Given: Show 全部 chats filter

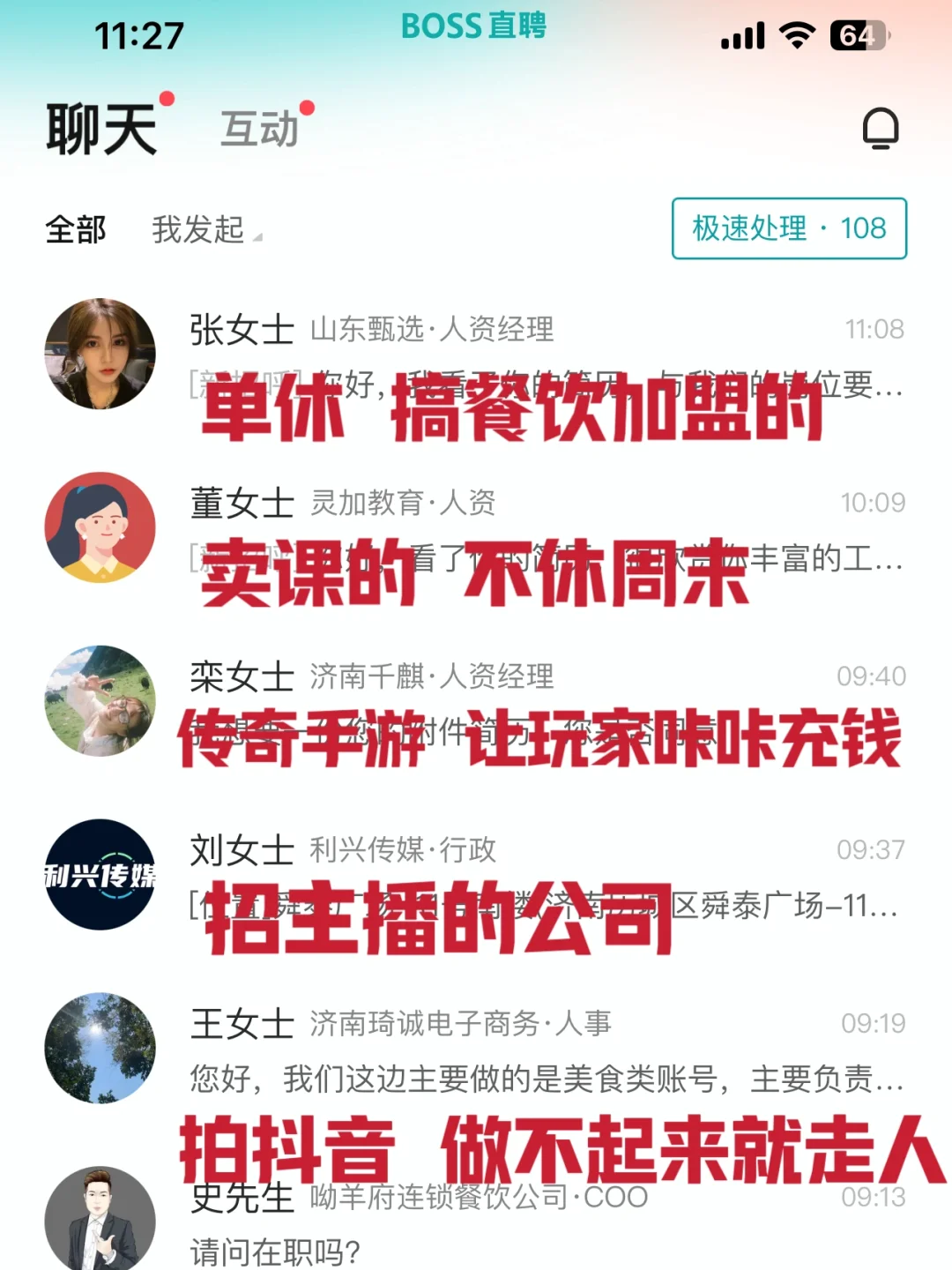Looking at the screenshot, I should (76, 229).
